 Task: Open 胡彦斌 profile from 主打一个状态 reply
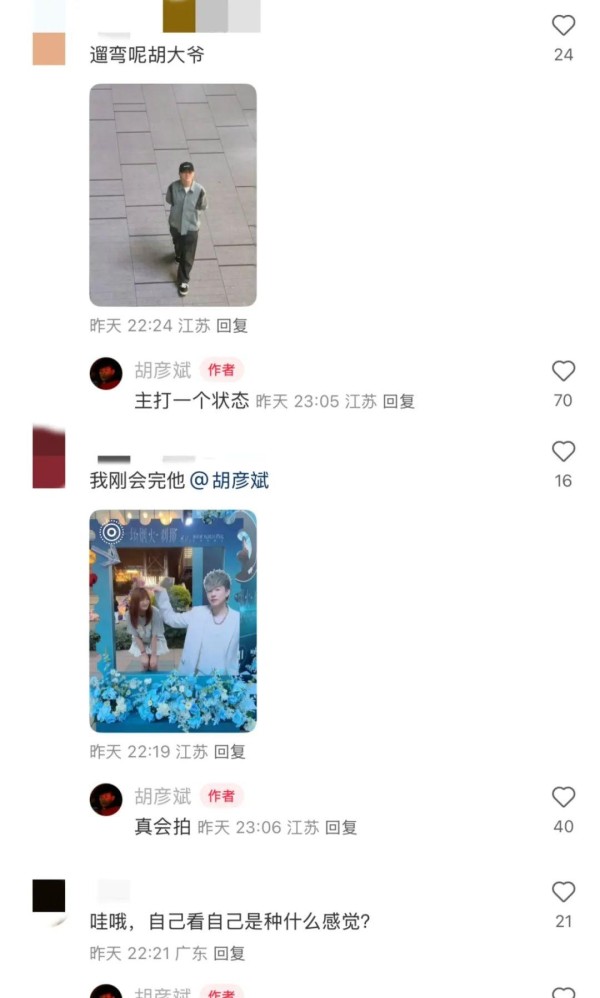163,370
